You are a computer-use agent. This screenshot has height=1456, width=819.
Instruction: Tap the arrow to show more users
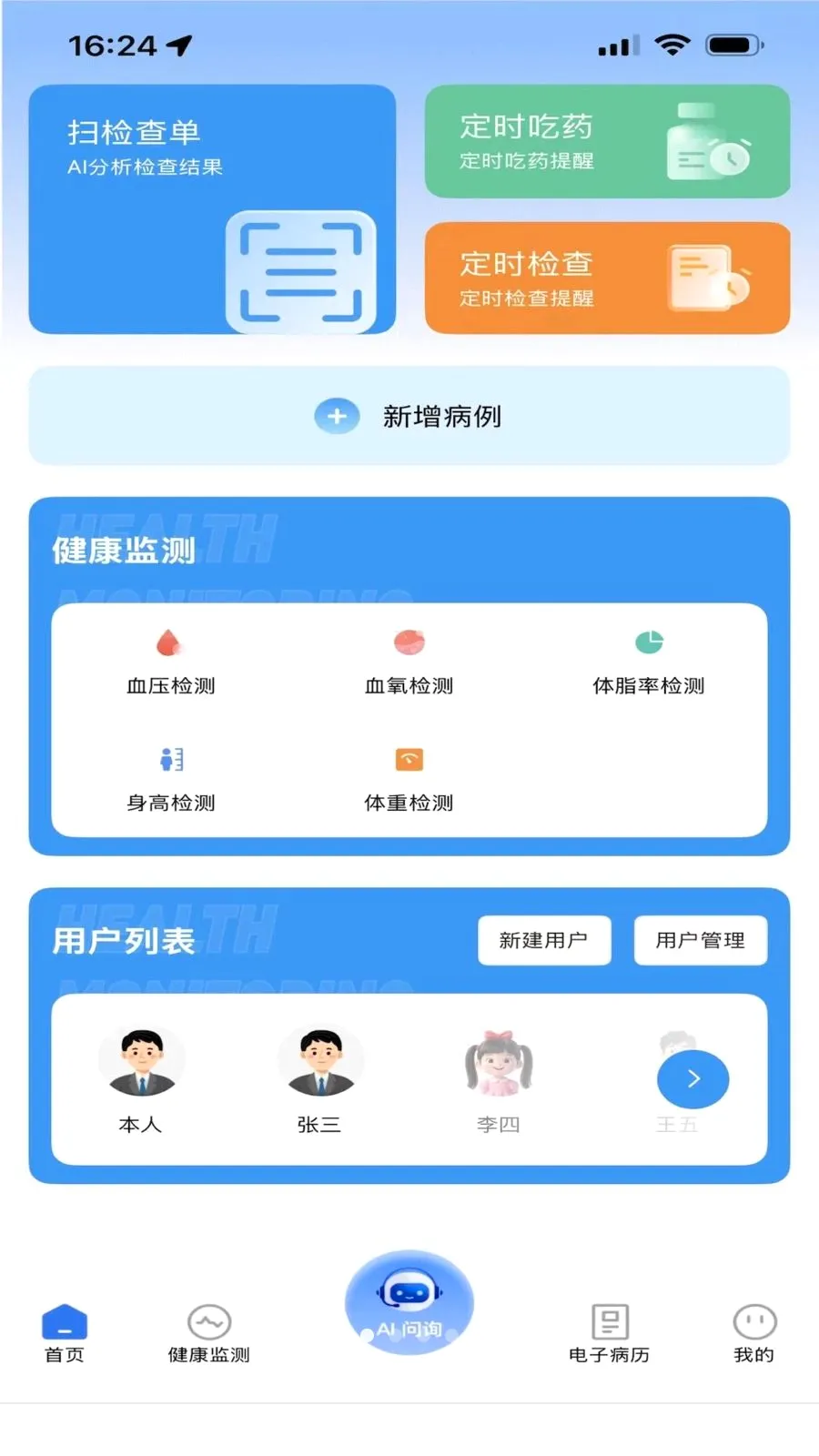(693, 1079)
